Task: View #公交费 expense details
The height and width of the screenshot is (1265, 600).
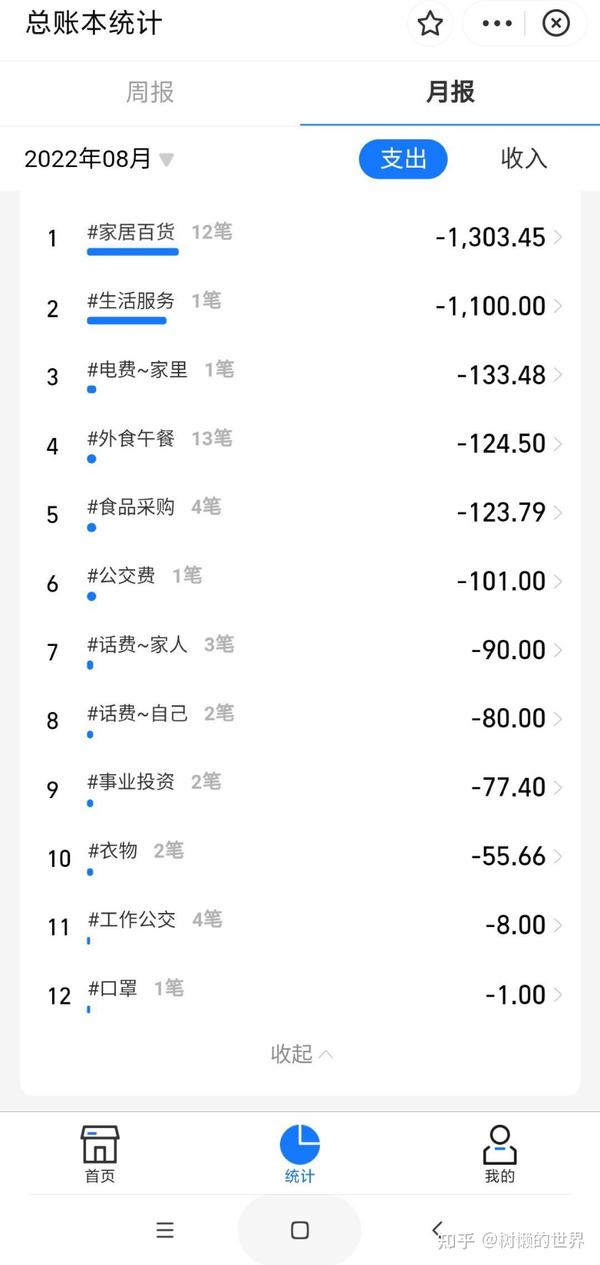Action: click(x=300, y=580)
